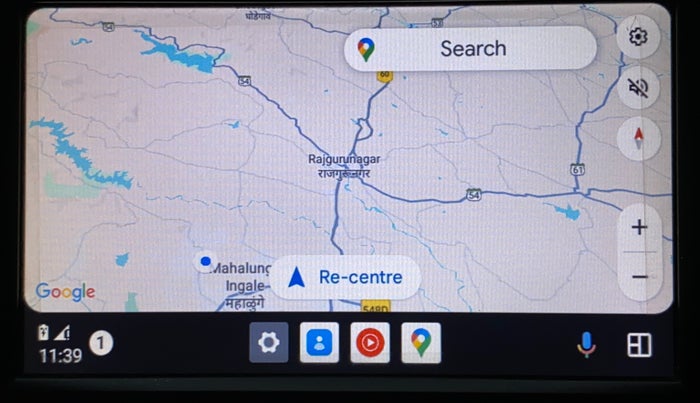Open the Search bar in Maps
This screenshot has height=403, width=700.
pos(470,48)
